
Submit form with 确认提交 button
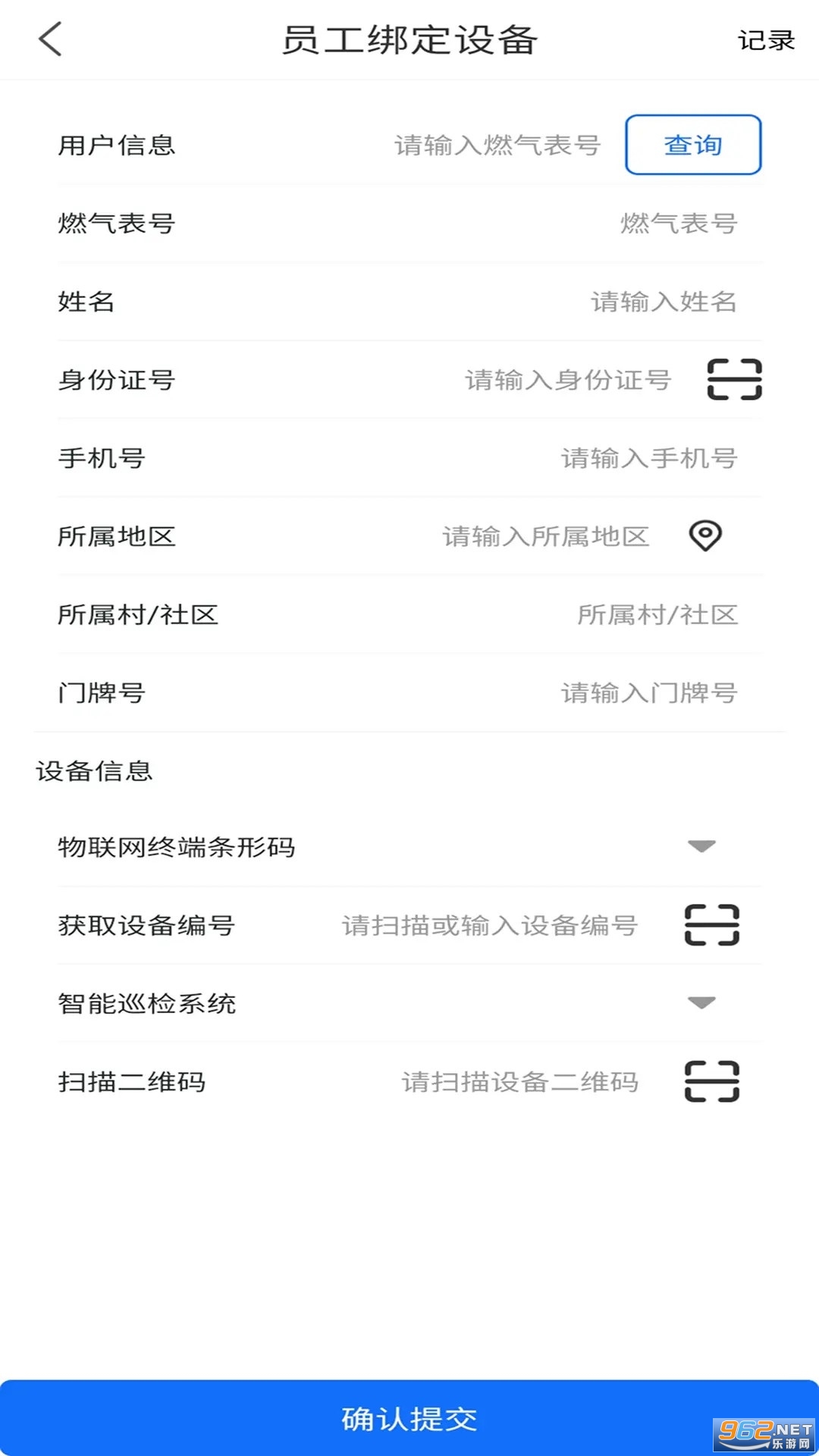tap(409, 1418)
